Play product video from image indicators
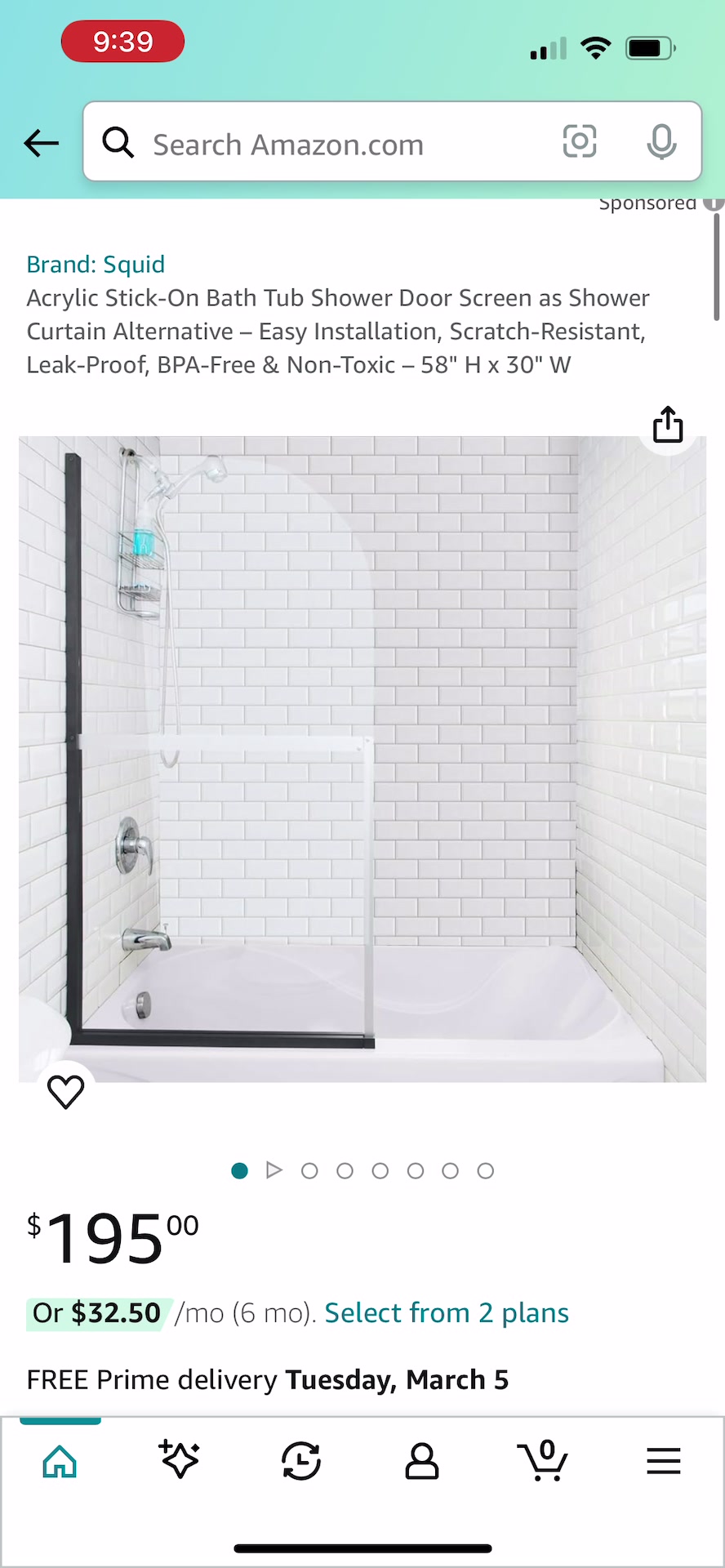Image resolution: width=725 pixels, height=1568 pixels. 274,1170
